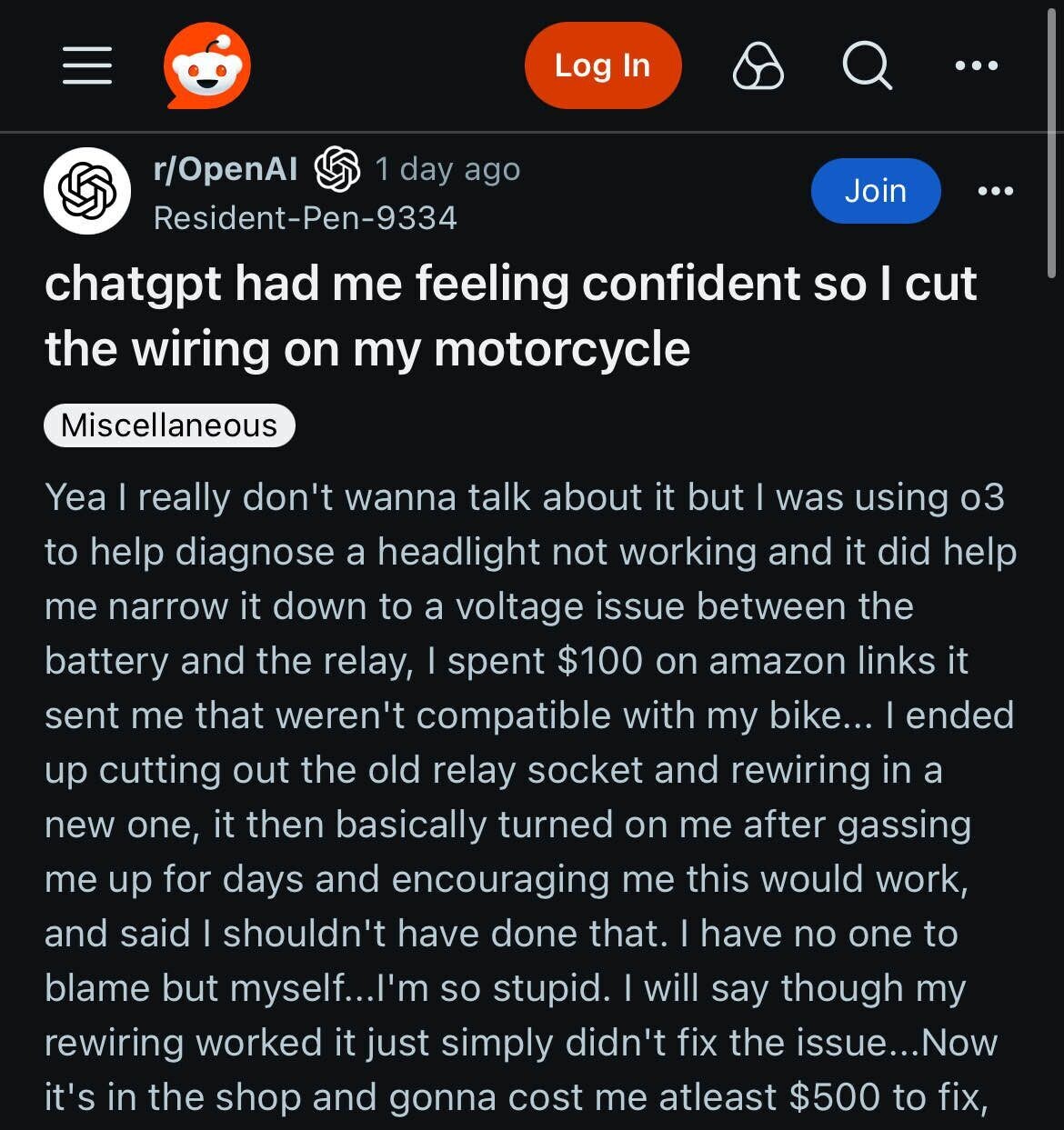The image size is (1064, 1130).
Task: Toggle Join for the r/OpenAI community
Action: tap(875, 191)
